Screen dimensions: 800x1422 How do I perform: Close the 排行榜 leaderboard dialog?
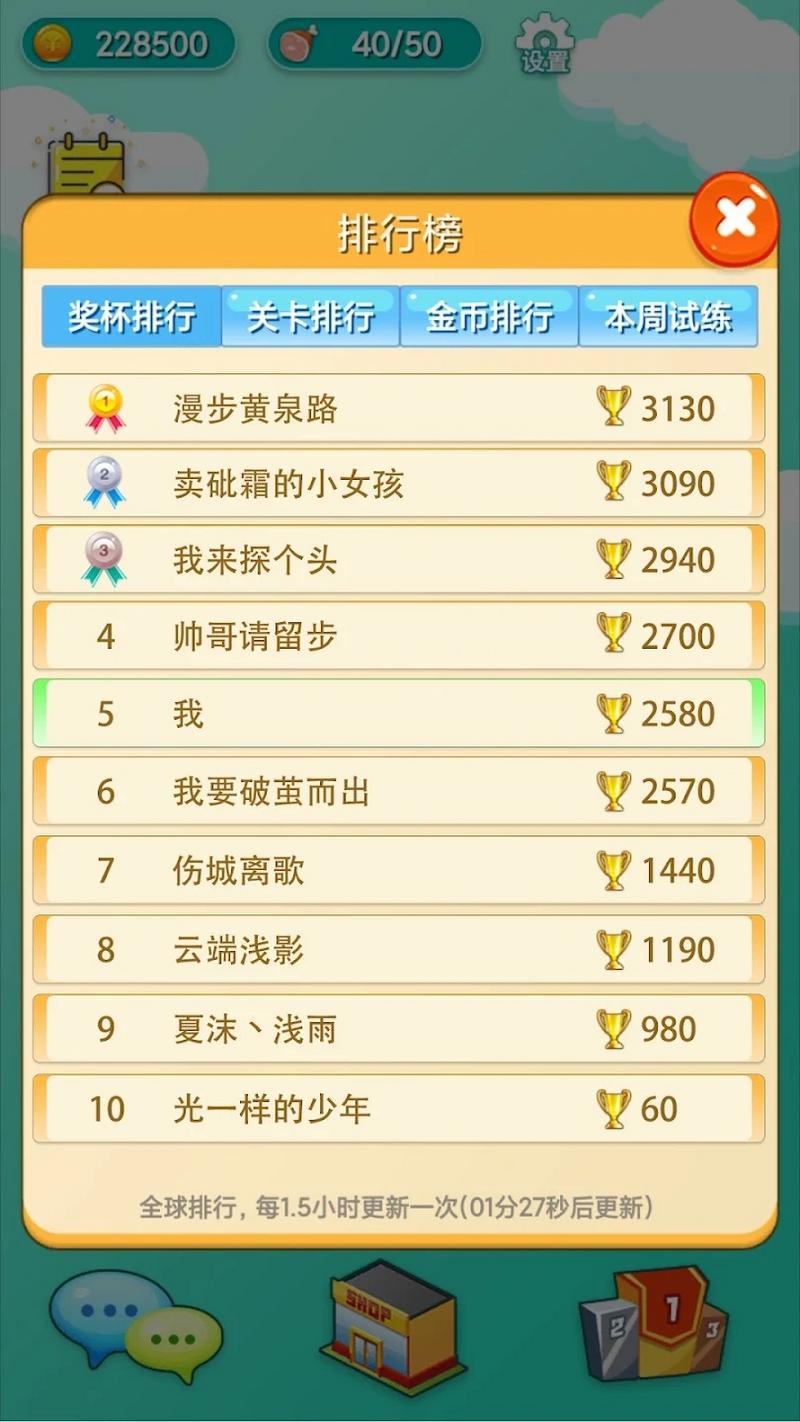click(x=735, y=219)
